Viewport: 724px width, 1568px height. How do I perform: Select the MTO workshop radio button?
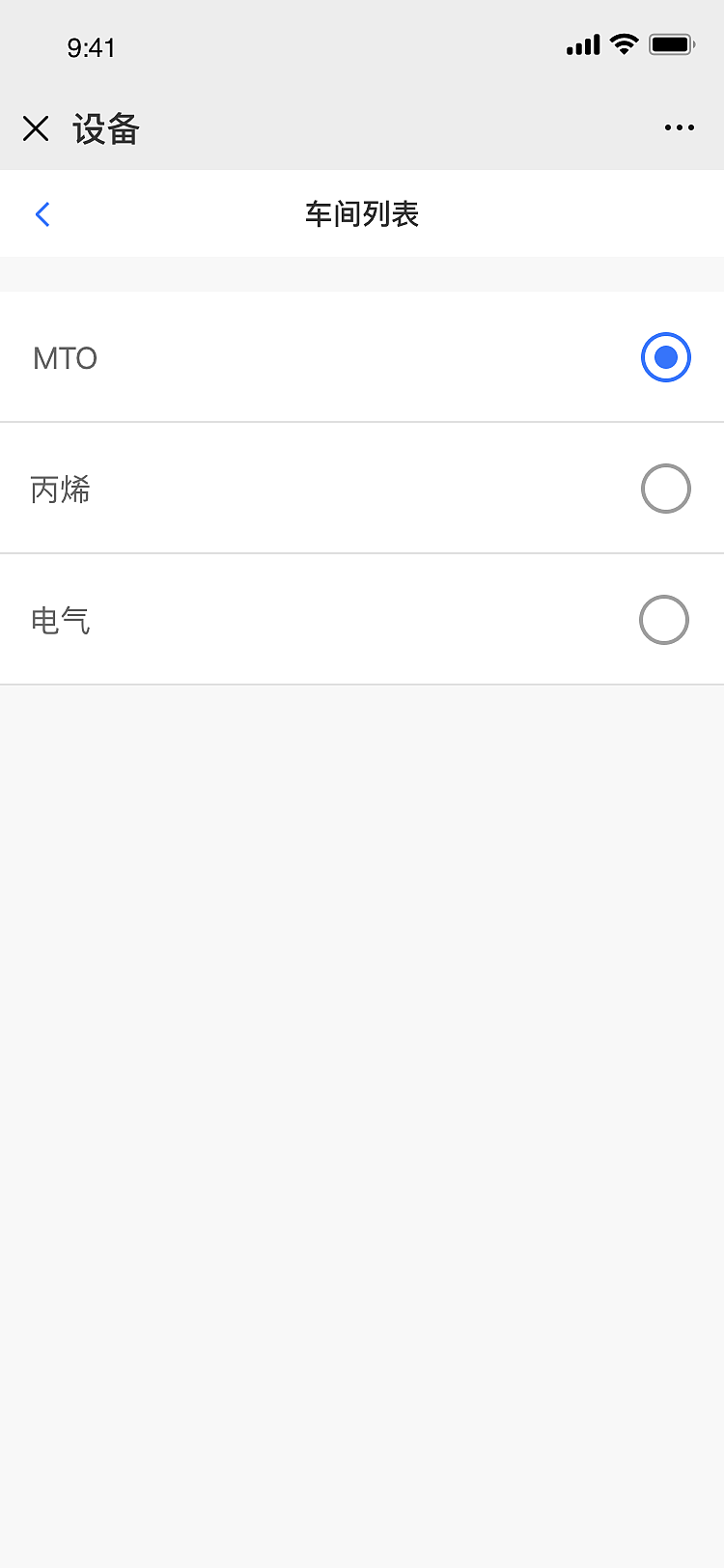pyautogui.click(x=665, y=357)
